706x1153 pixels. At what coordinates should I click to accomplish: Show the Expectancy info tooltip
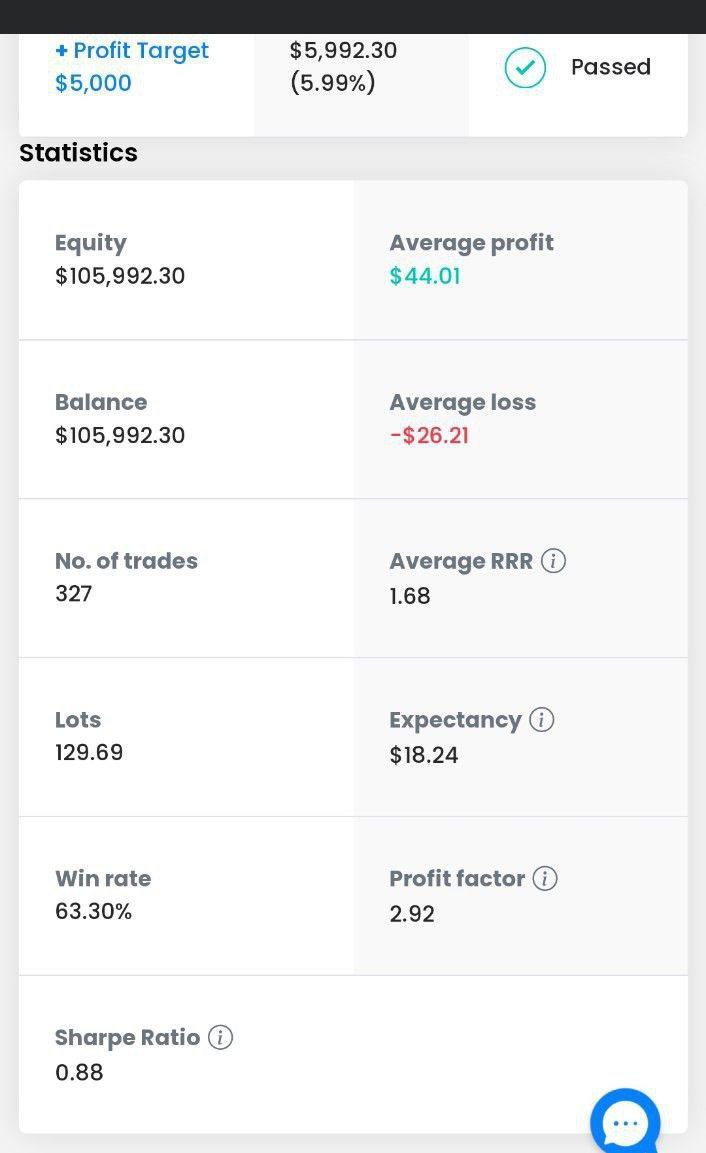(x=542, y=720)
